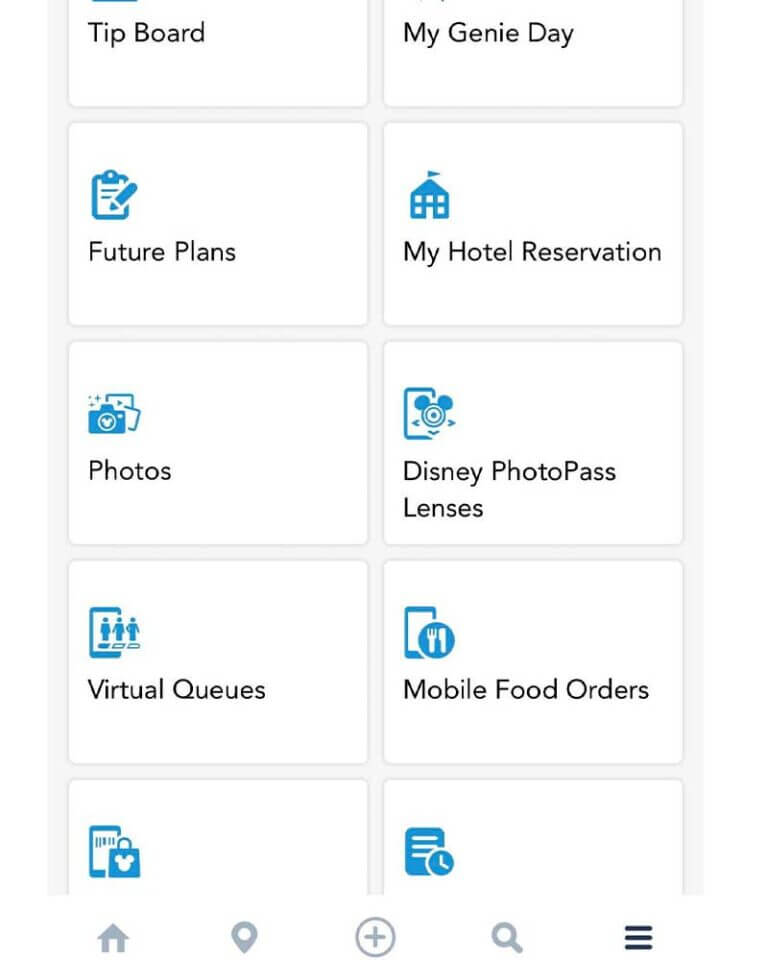The image size is (768, 960).
Task: Click the Virtual Queues tile
Action: pyautogui.click(x=217, y=661)
